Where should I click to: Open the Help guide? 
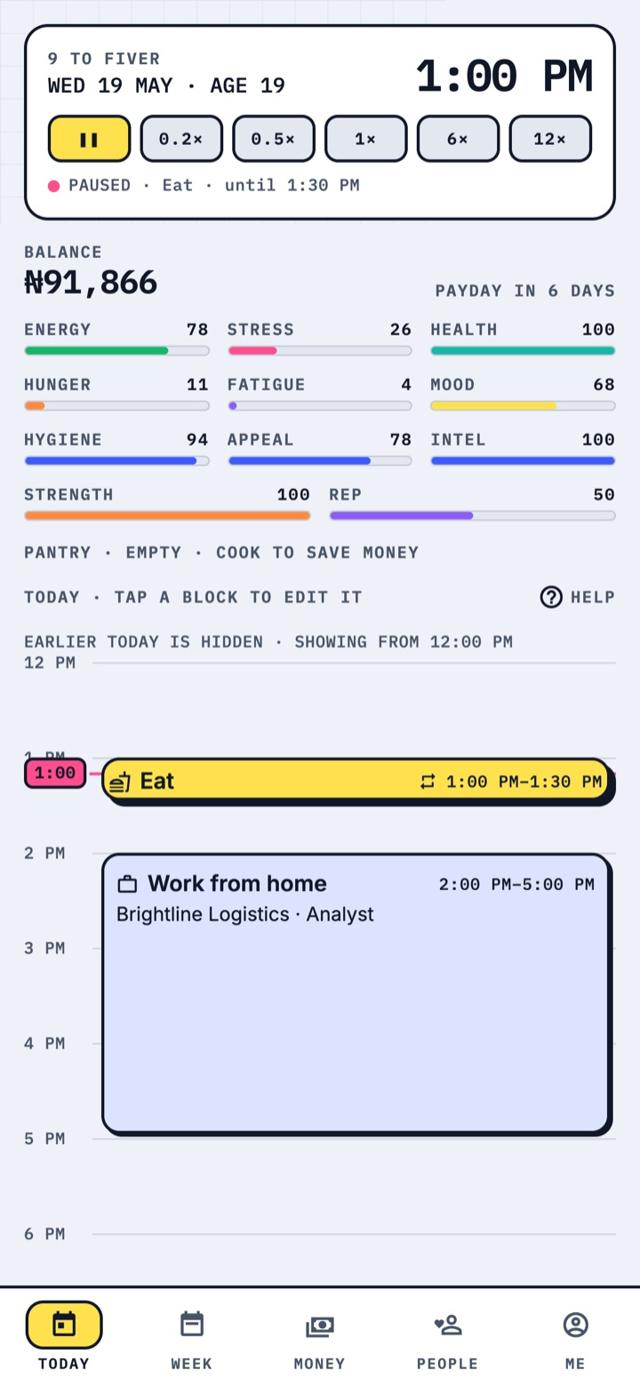pos(577,597)
